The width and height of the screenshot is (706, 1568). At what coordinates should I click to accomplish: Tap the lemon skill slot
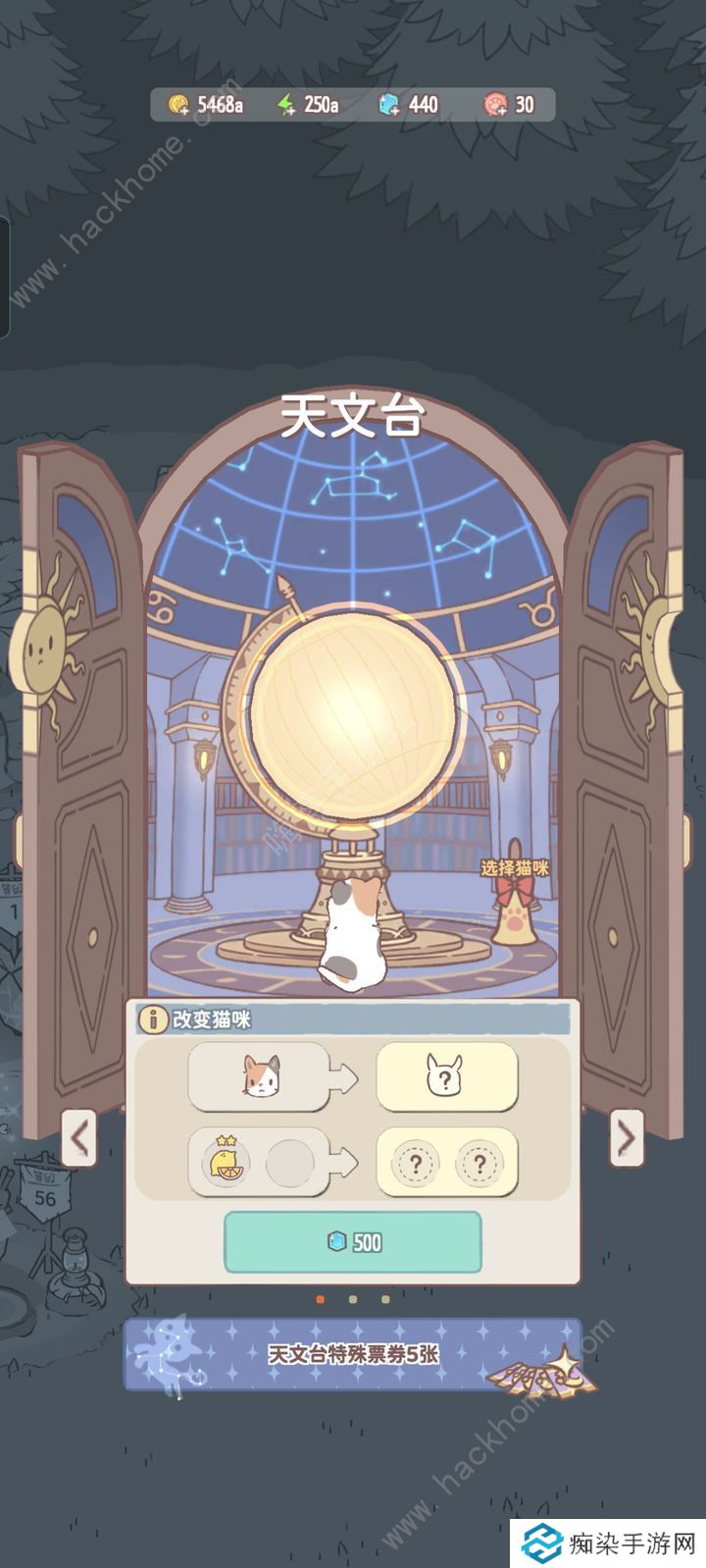226,1163
